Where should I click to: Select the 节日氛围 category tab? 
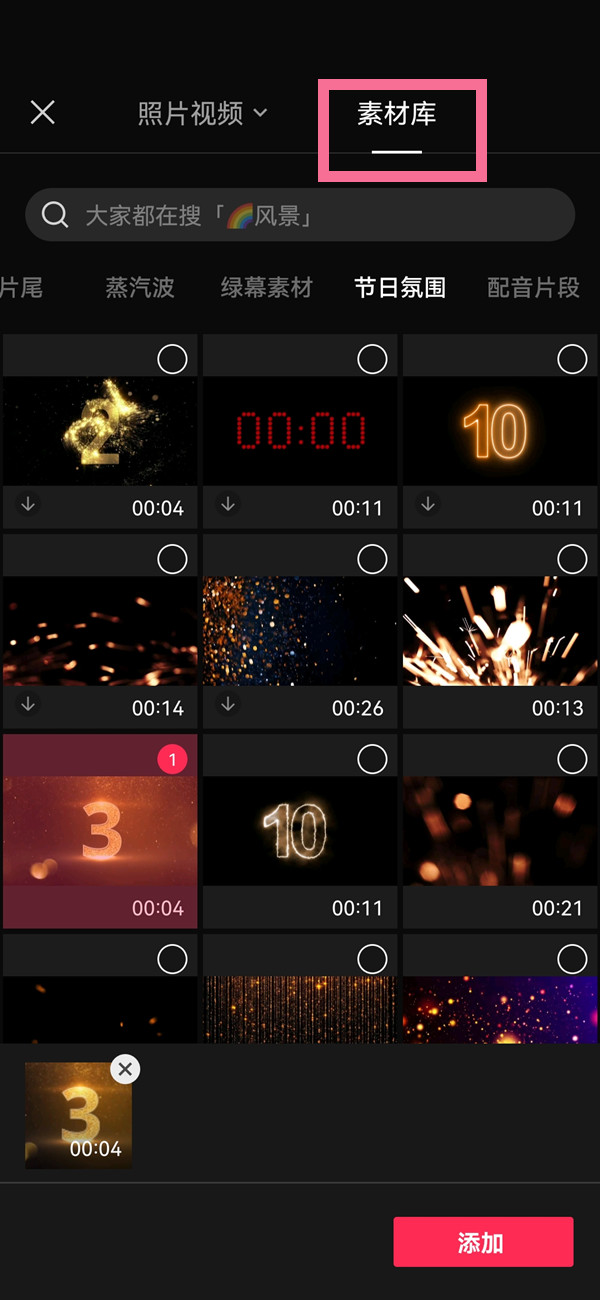click(x=400, y=288)
